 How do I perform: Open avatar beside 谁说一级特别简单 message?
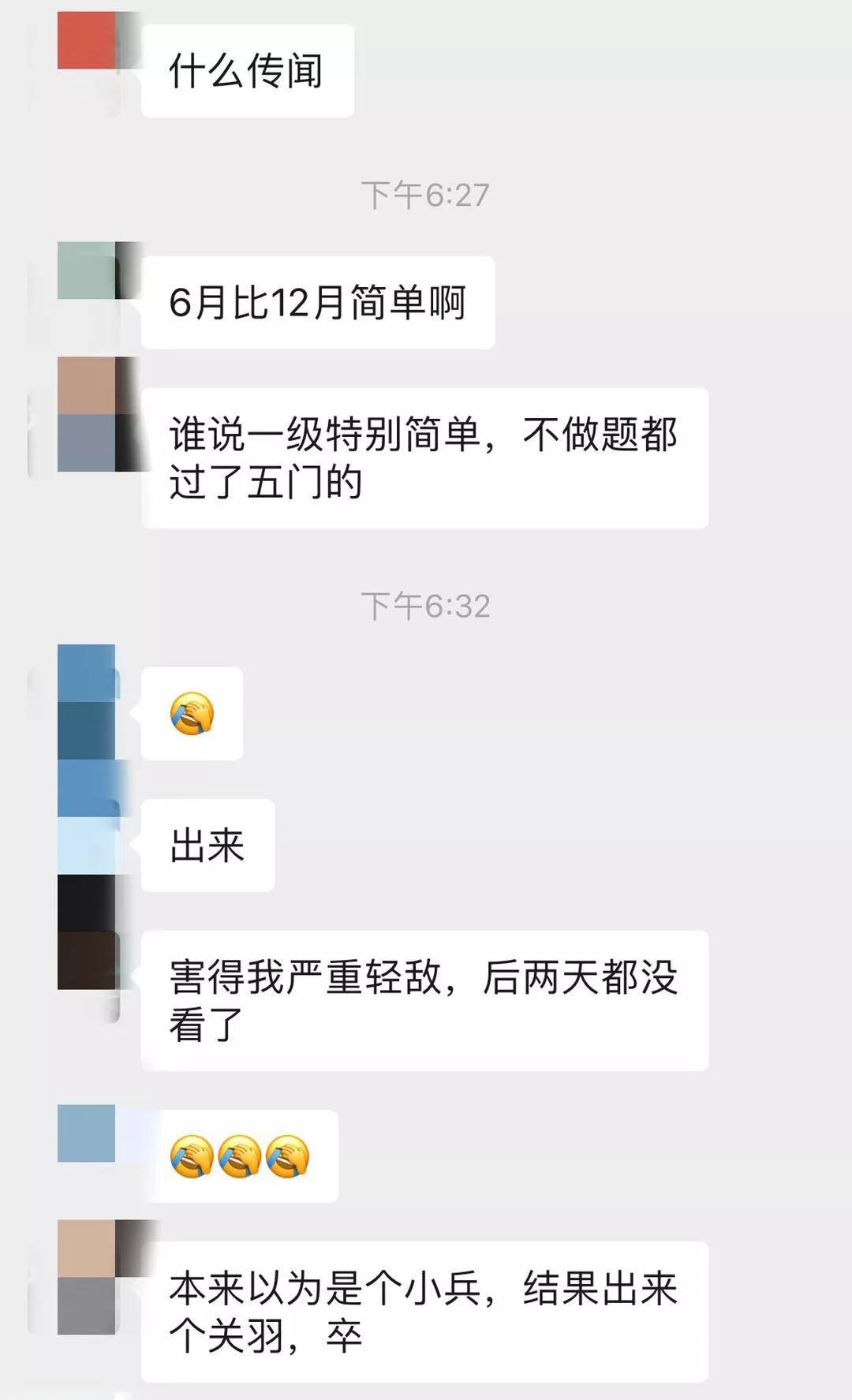[x=87, y=414]
